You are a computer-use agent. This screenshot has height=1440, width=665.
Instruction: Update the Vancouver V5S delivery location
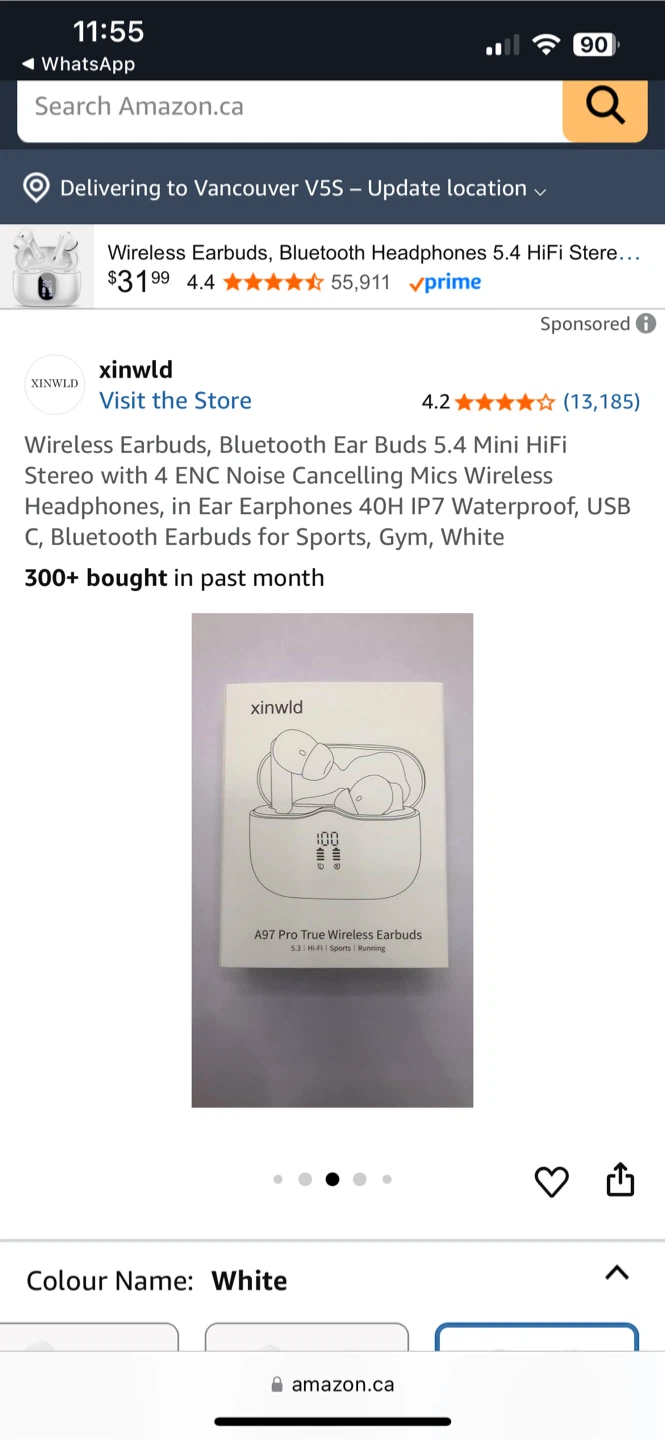point(300,188)
